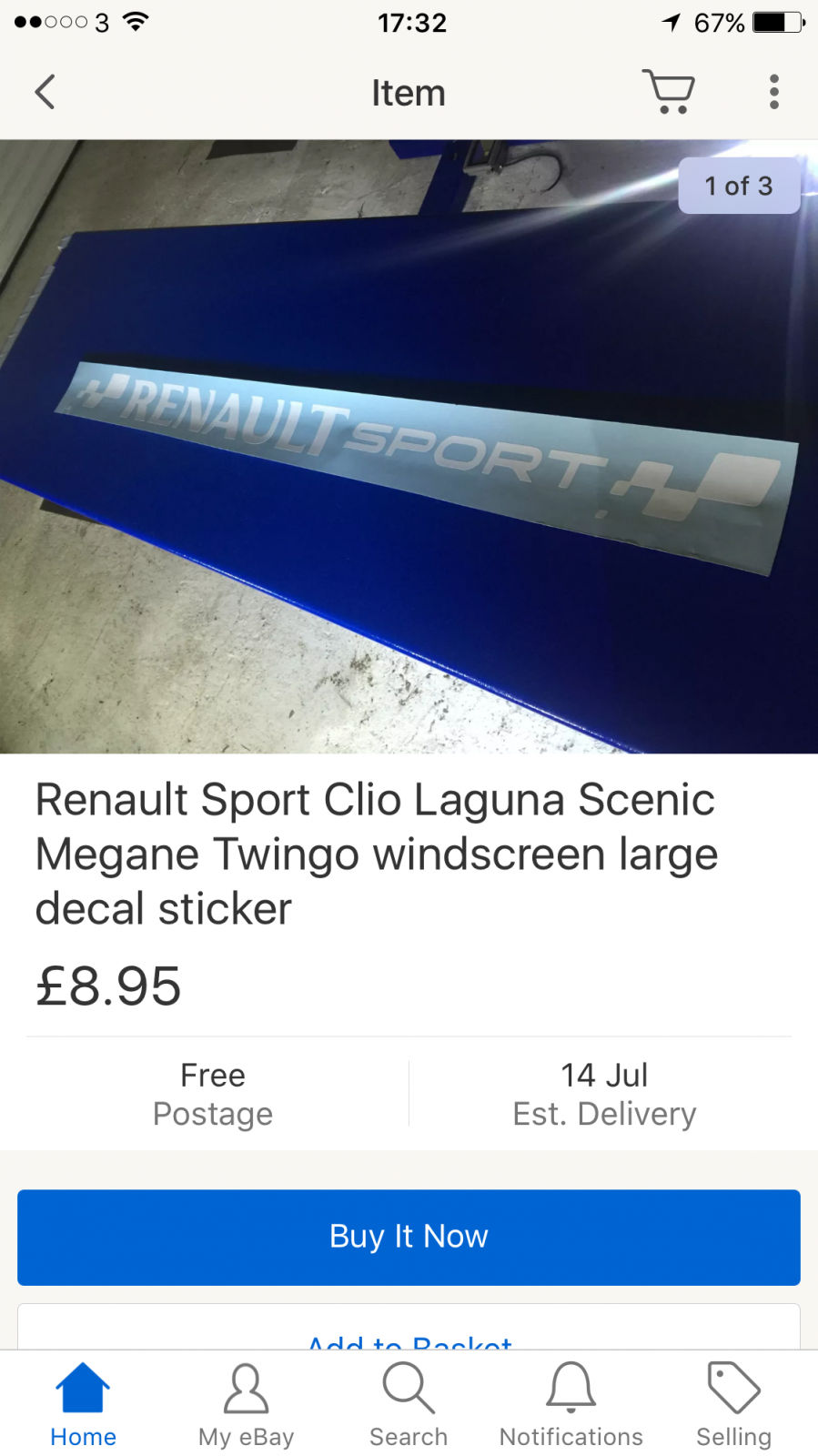Go to the Search tab
This screenshot has height=1456, width=818.
click(409, 1404)
